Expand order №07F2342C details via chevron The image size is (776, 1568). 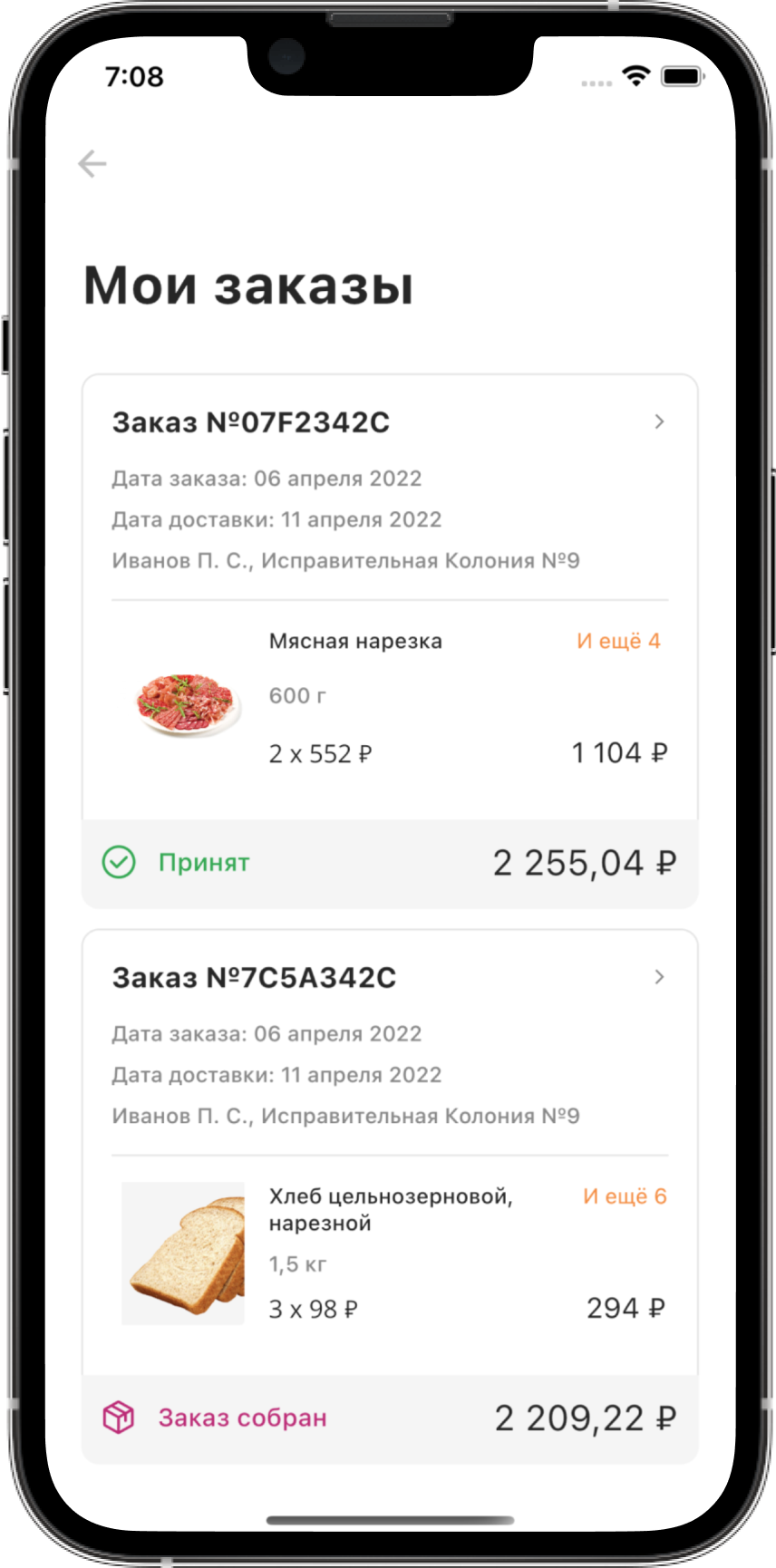[660, 421]
